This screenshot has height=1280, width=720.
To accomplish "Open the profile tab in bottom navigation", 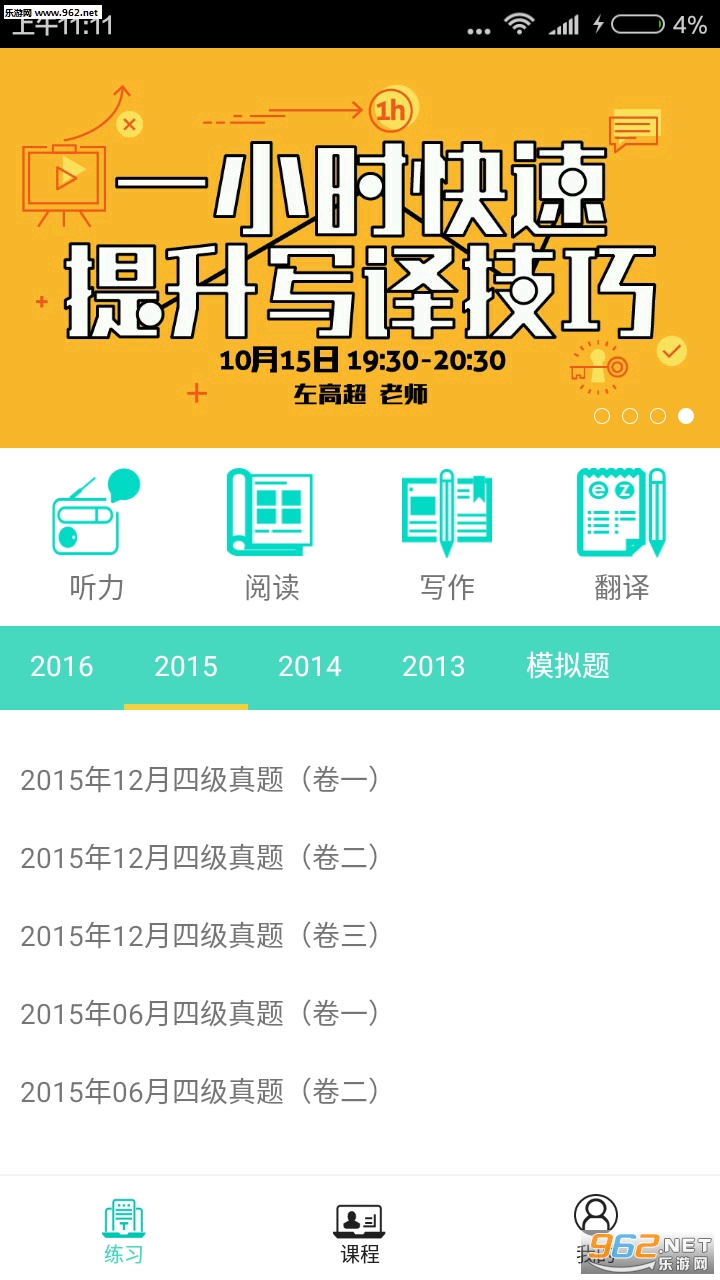I will 596,1232.
